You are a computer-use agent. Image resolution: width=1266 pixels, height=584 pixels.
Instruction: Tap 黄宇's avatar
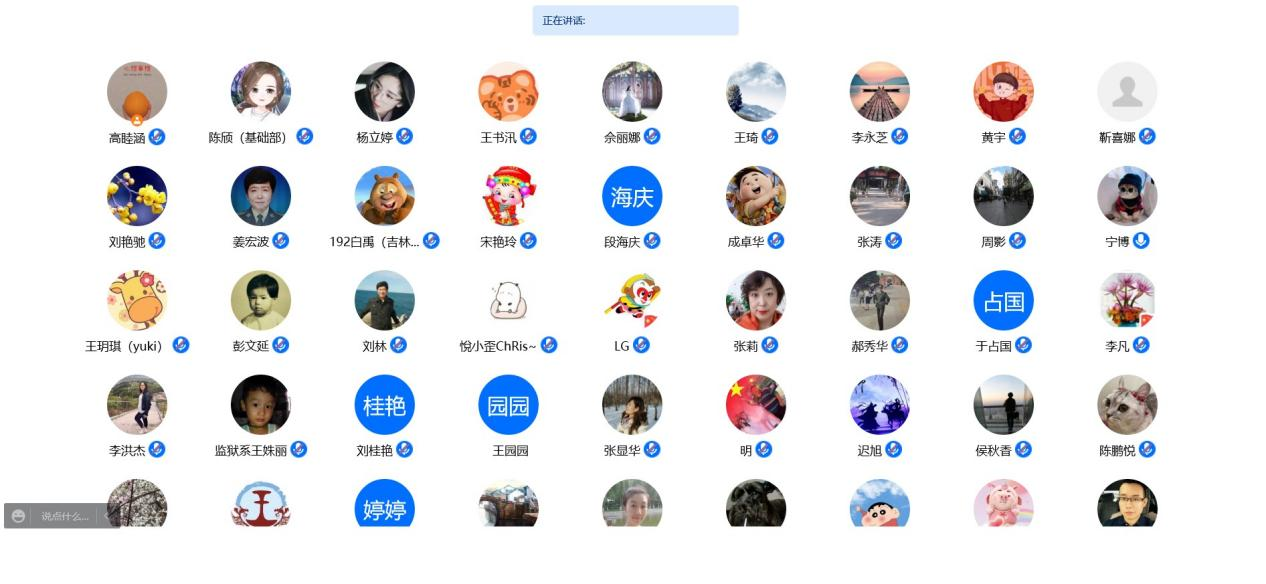(1003, 92)
